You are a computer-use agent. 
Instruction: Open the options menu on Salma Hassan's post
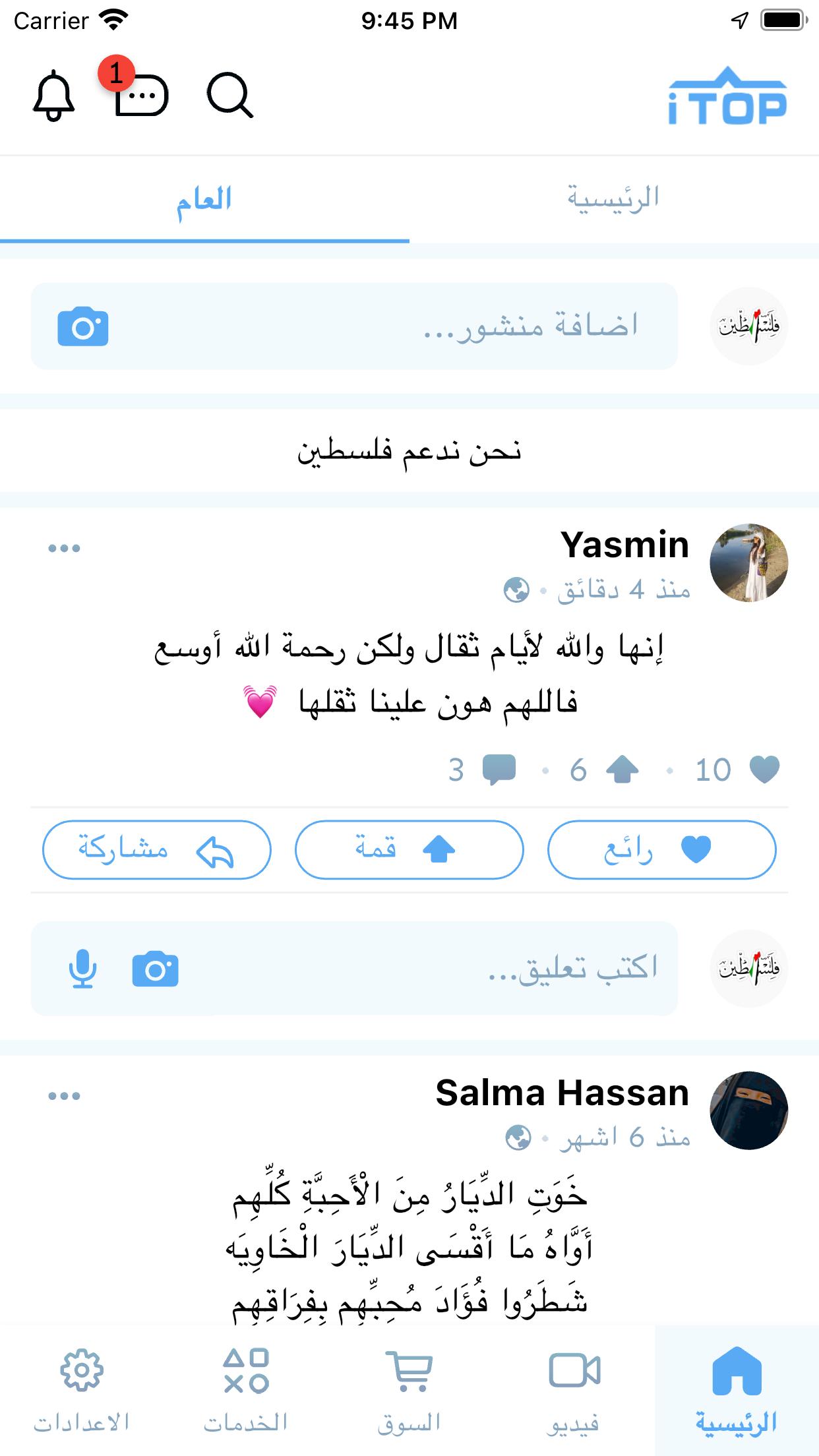click(x=64, y=1096)
